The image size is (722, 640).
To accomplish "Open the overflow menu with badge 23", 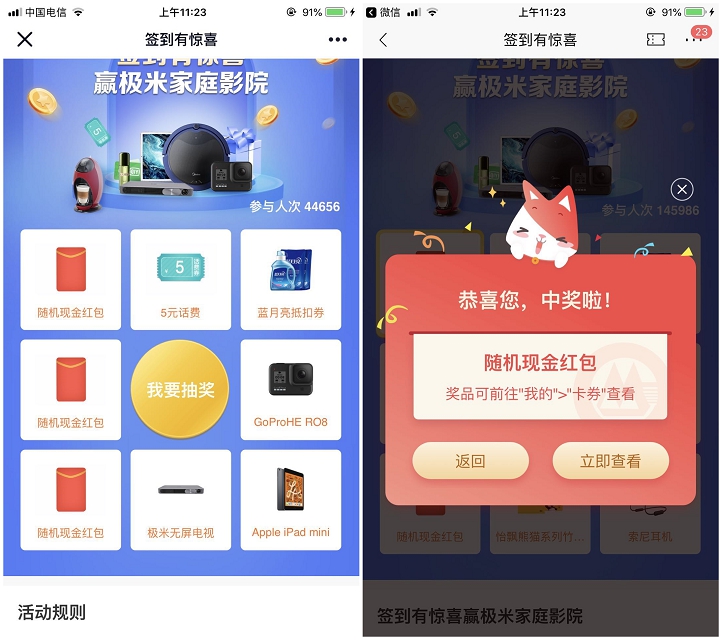I will 694,39.
